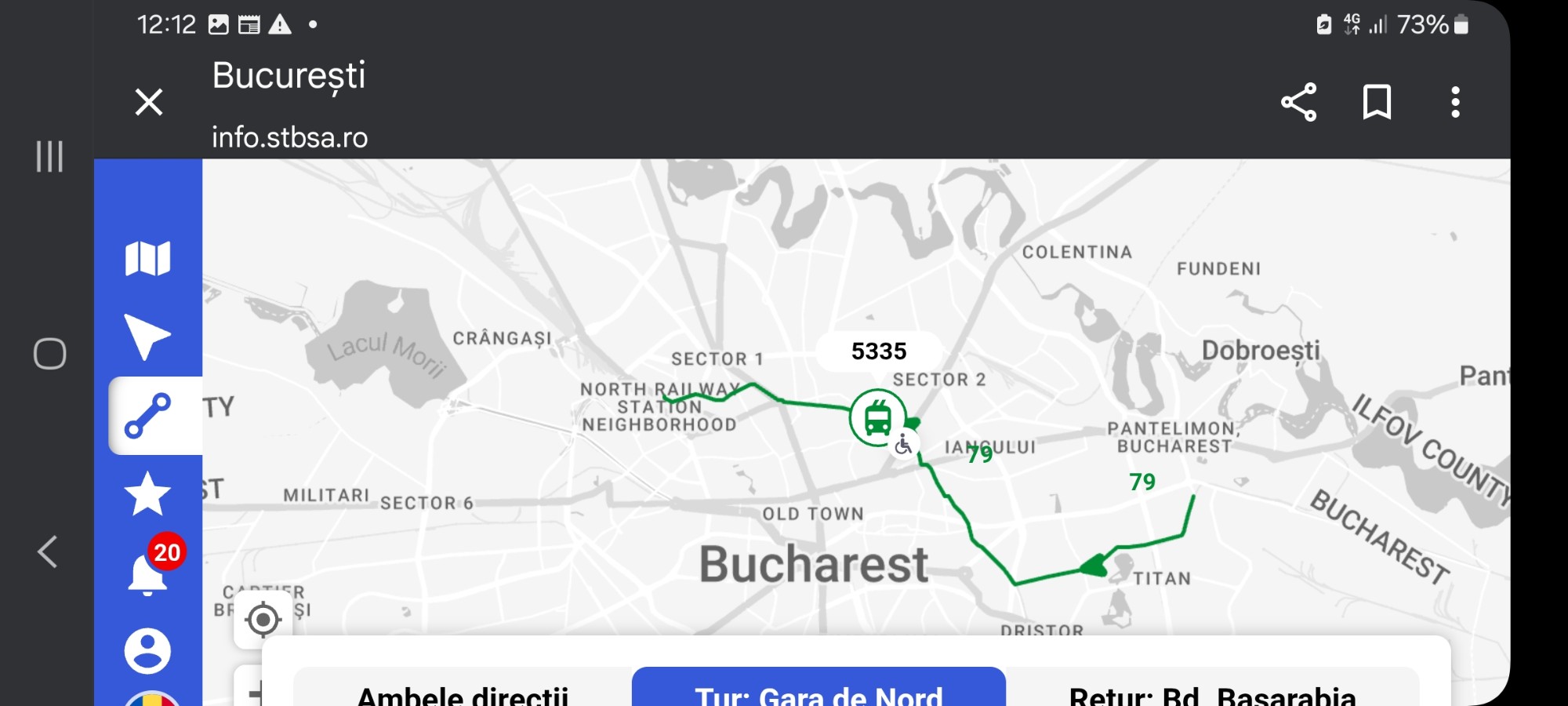Open the map view in sidebar
Viewport: 1568px width, 706px height.
147,258
